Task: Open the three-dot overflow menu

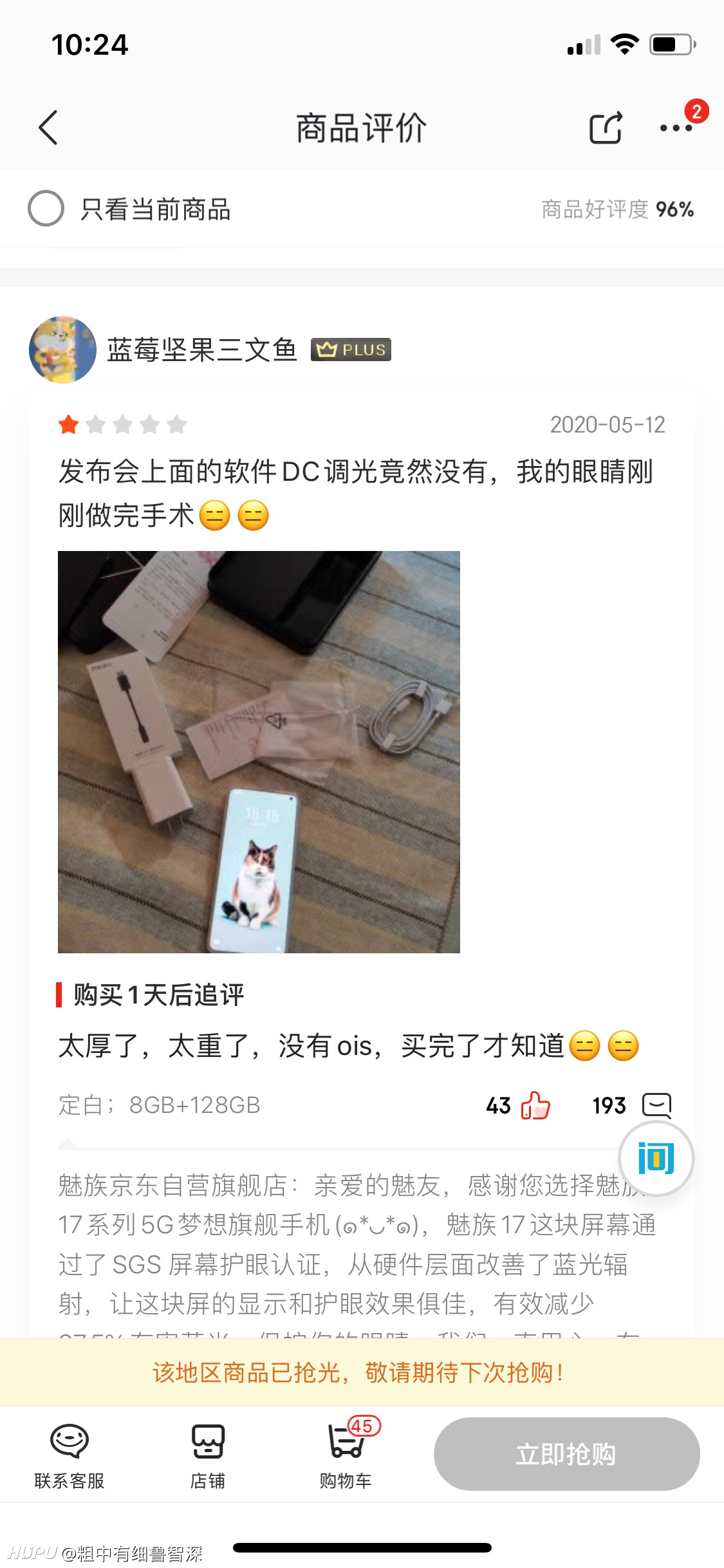Action: 676,127
